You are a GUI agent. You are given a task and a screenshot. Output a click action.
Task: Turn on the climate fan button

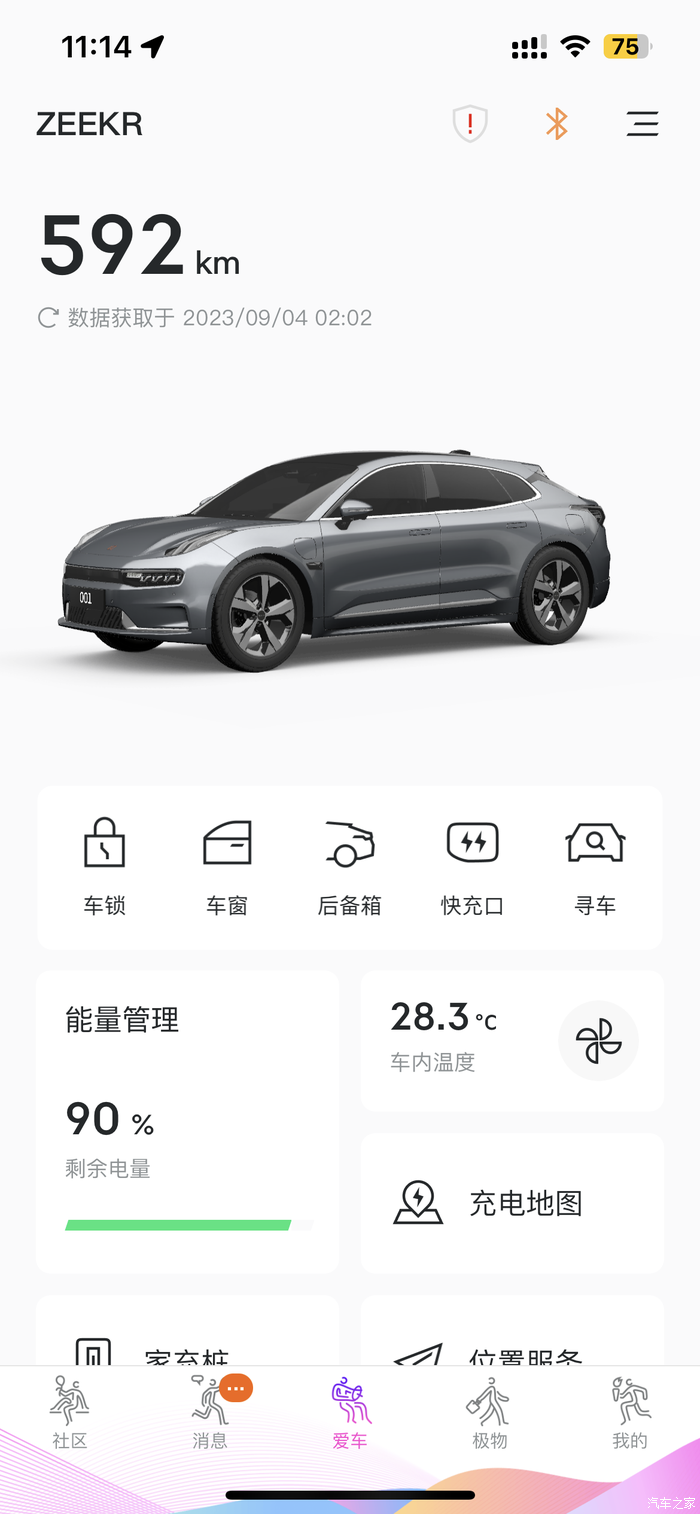pos(598,1041)
